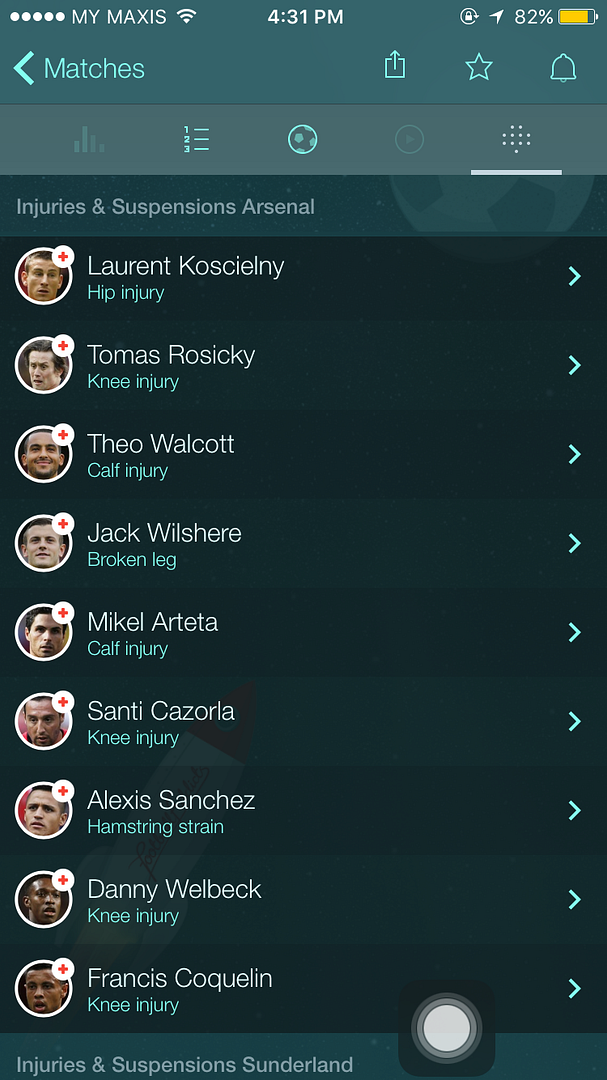The height and width of the screenshot is (1080, 607).
Task: Select the dotted lineup tab
Action: 516,140
